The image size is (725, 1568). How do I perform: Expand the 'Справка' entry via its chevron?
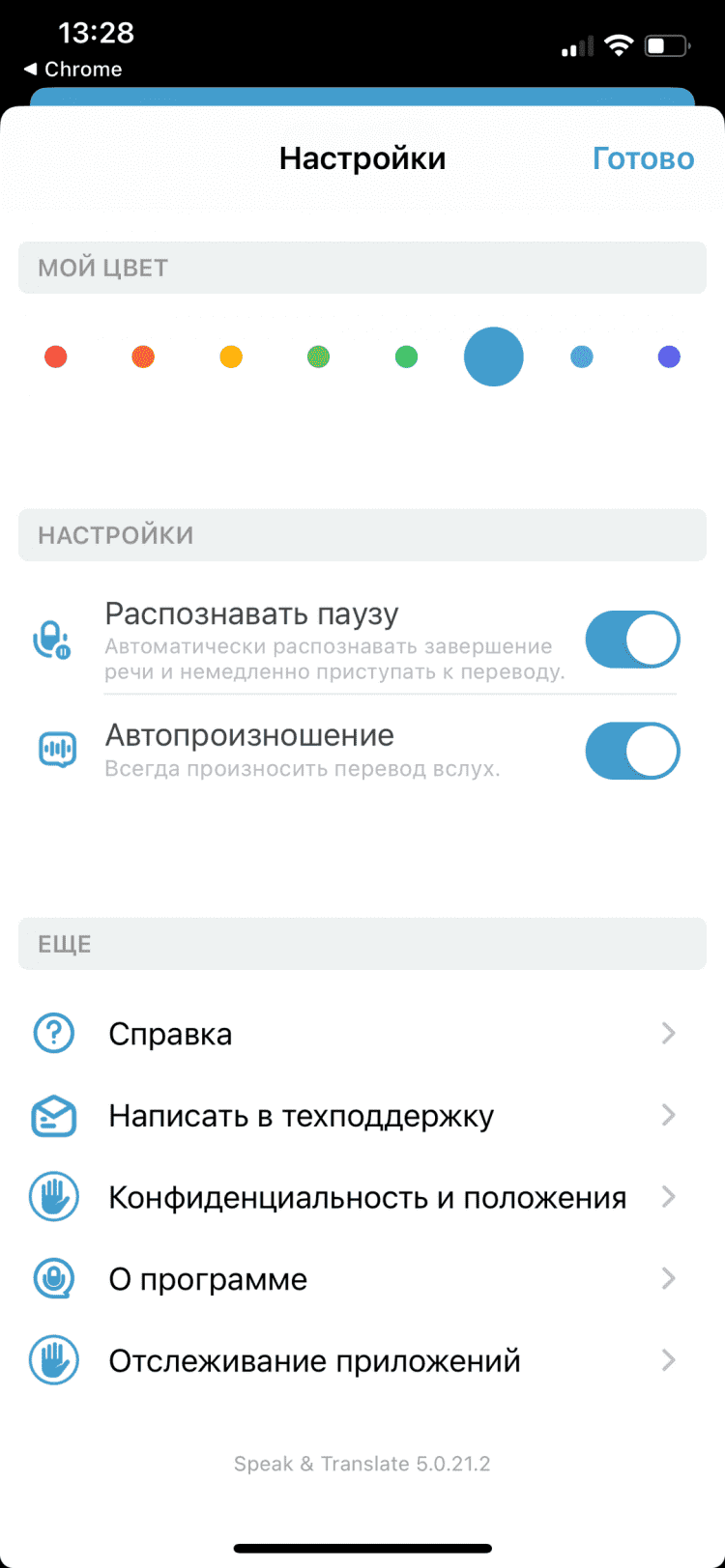click(x=669, y=1033)
